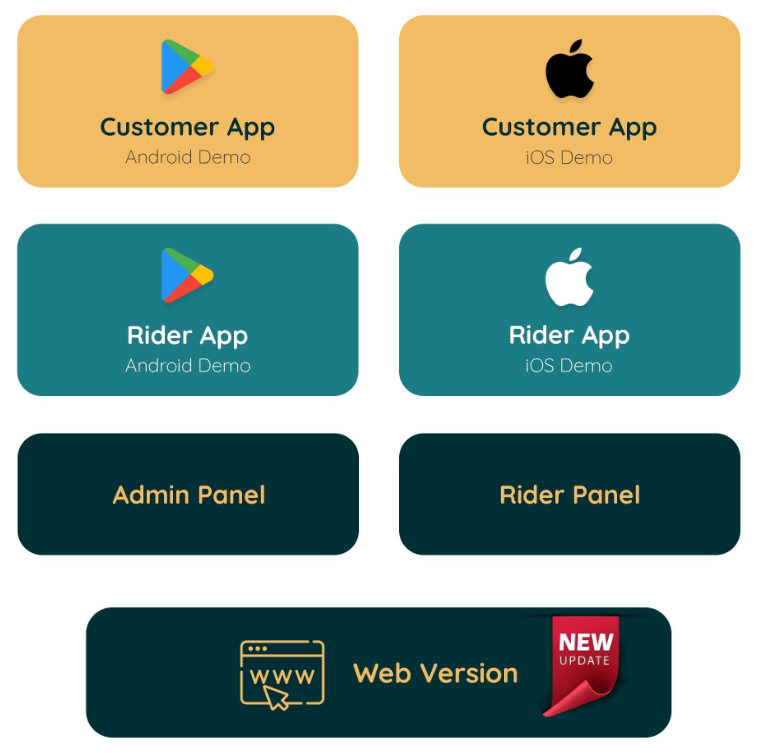Open the Rider App Android Demo
The image size is (757, 753).
(188, 310)
